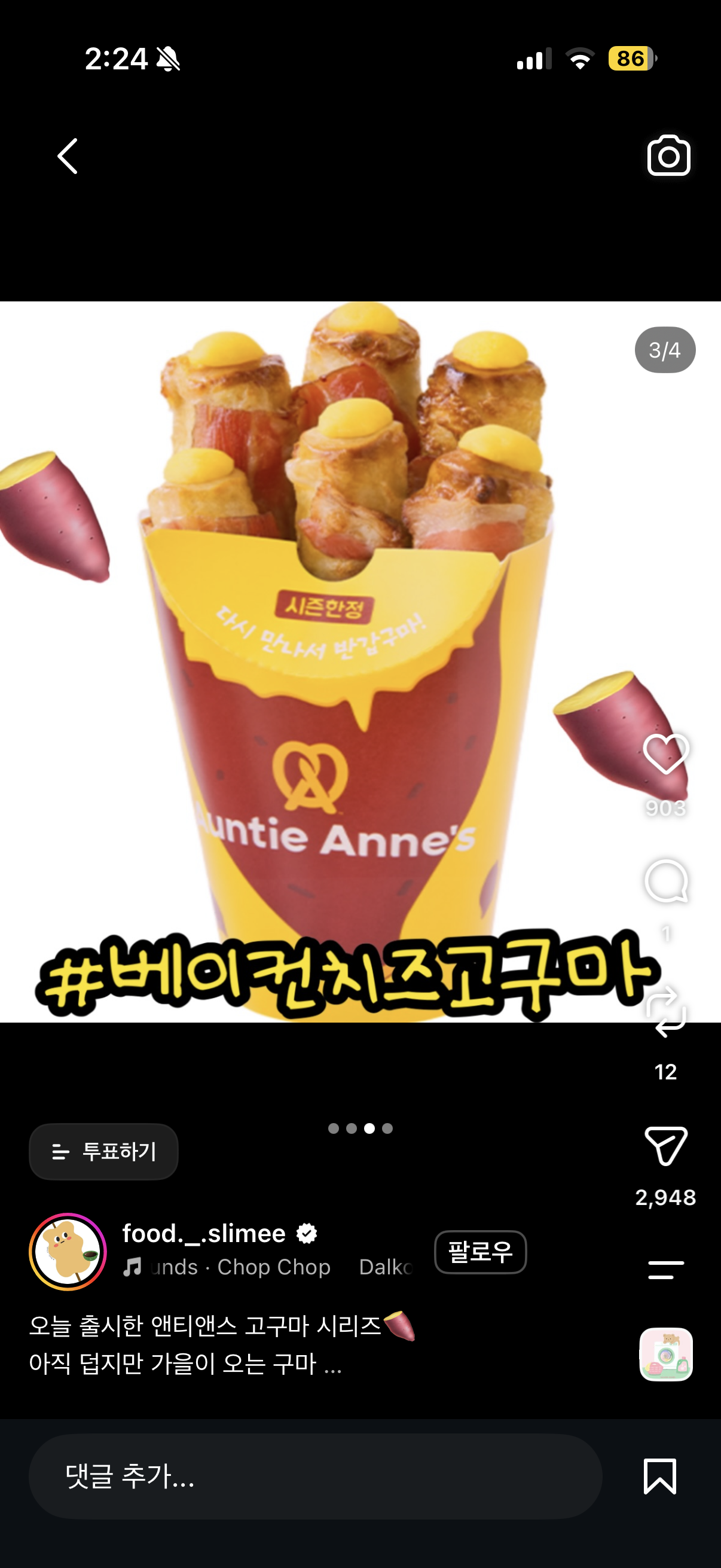
Task: Open more options menu lines
Action: pyautogui.click(x=665, y=1270)
